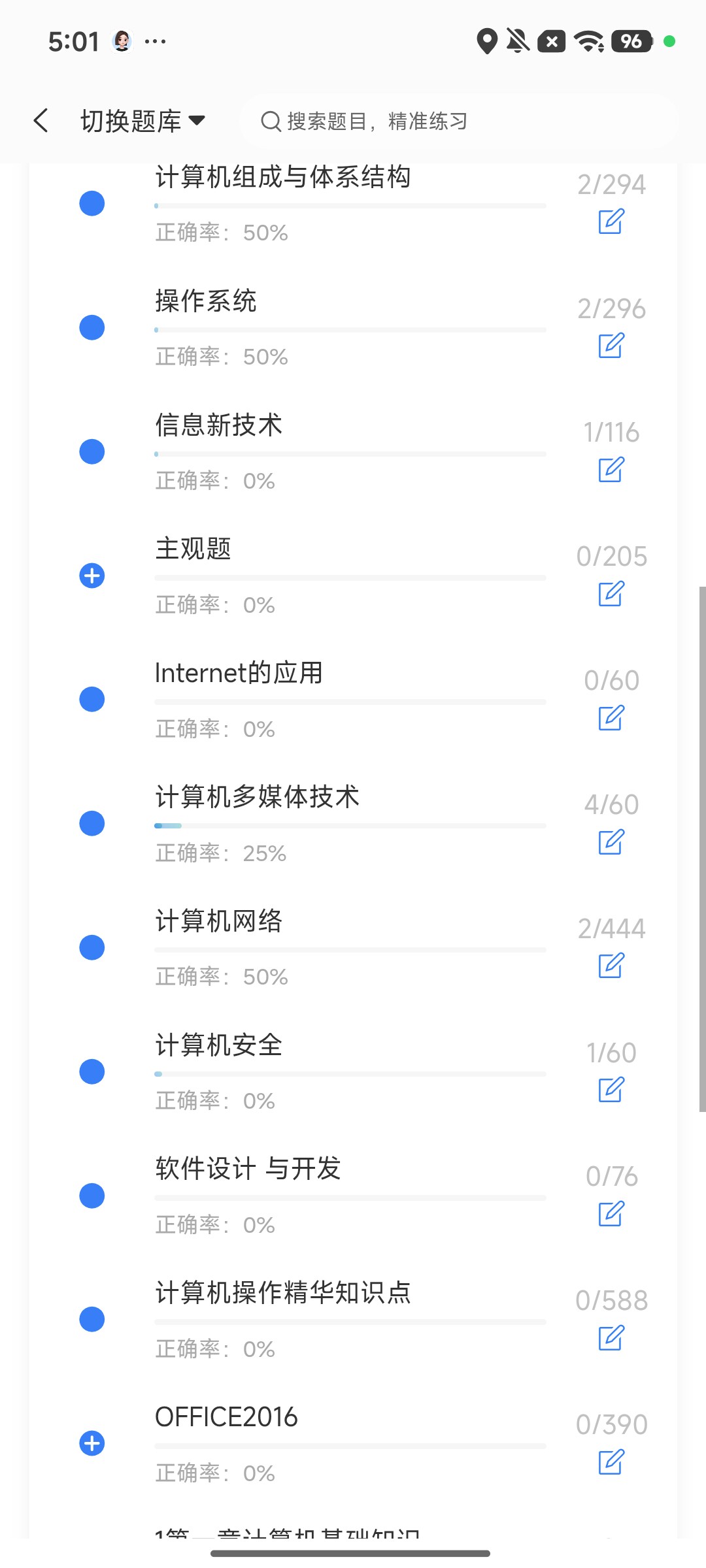Go back using the top-left arrow

[41, 121]
